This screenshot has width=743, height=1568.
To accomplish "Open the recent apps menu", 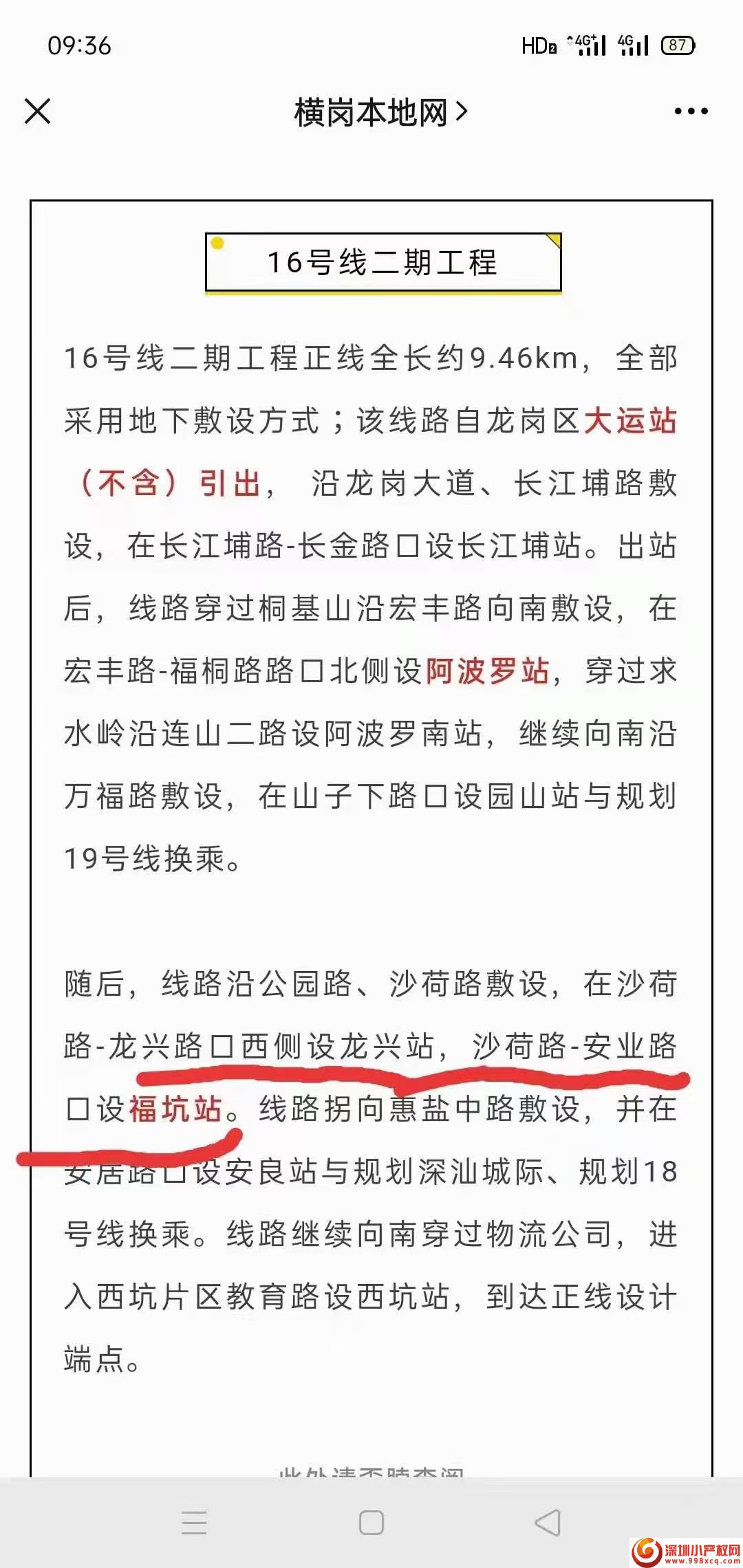I will pyautogui.click(x=194, y=1523).
